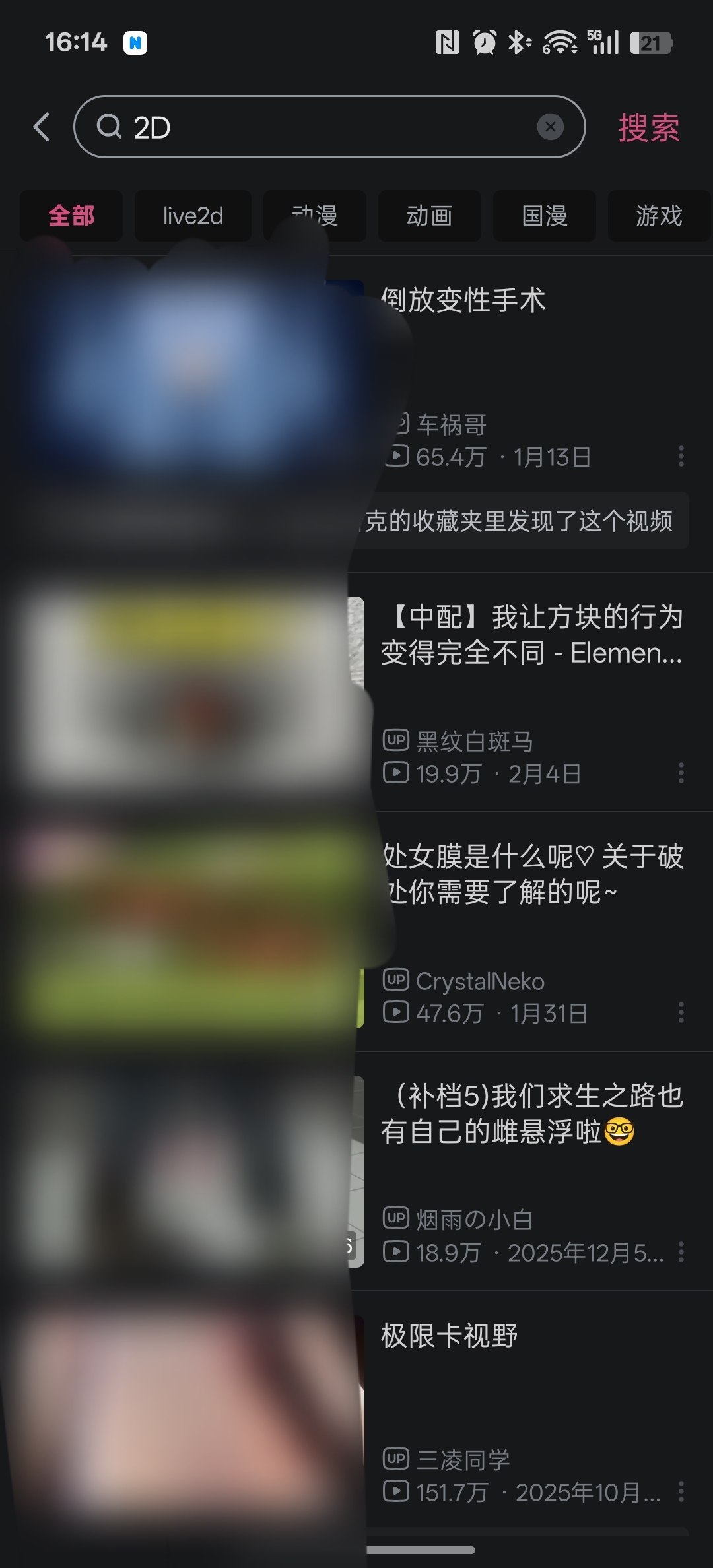Tap the pink 搜索 button
This screenshot has height=1568, width=713.
[648, 127]
